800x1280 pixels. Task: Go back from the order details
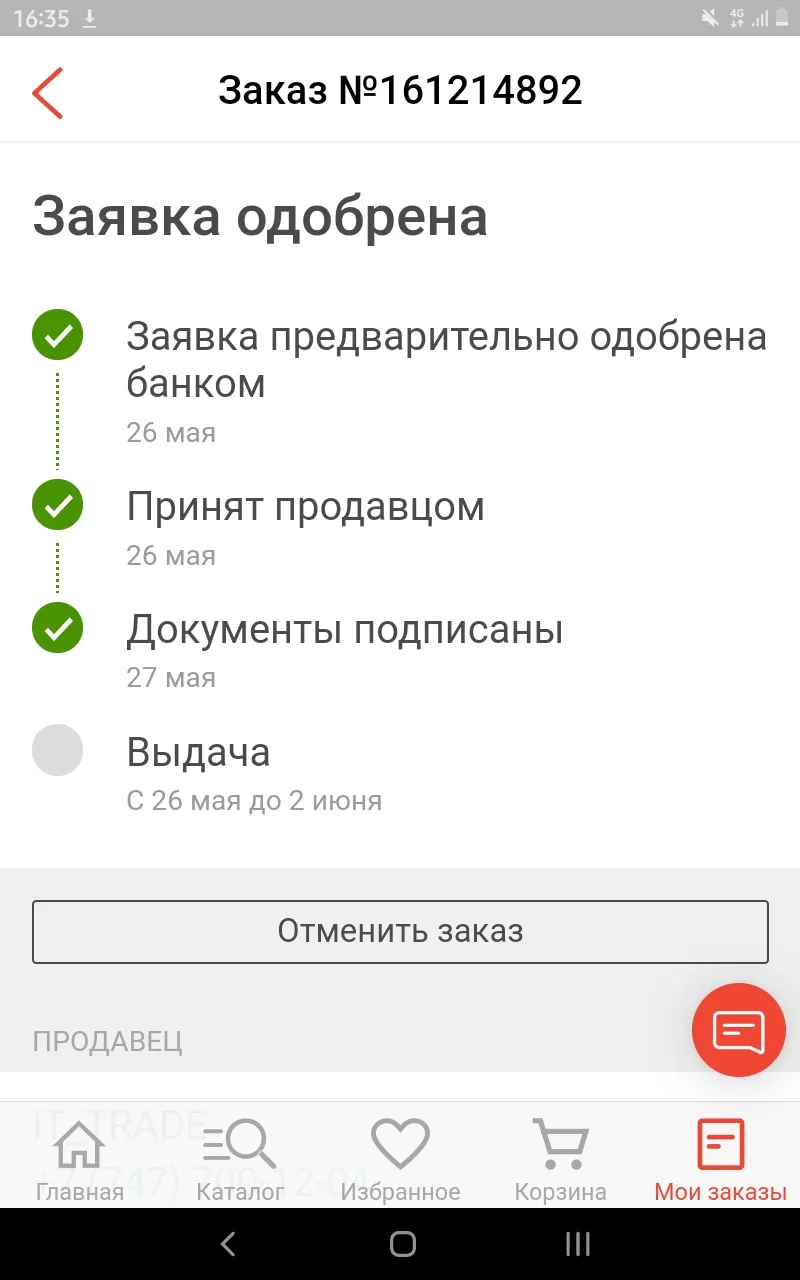[47, 92]
